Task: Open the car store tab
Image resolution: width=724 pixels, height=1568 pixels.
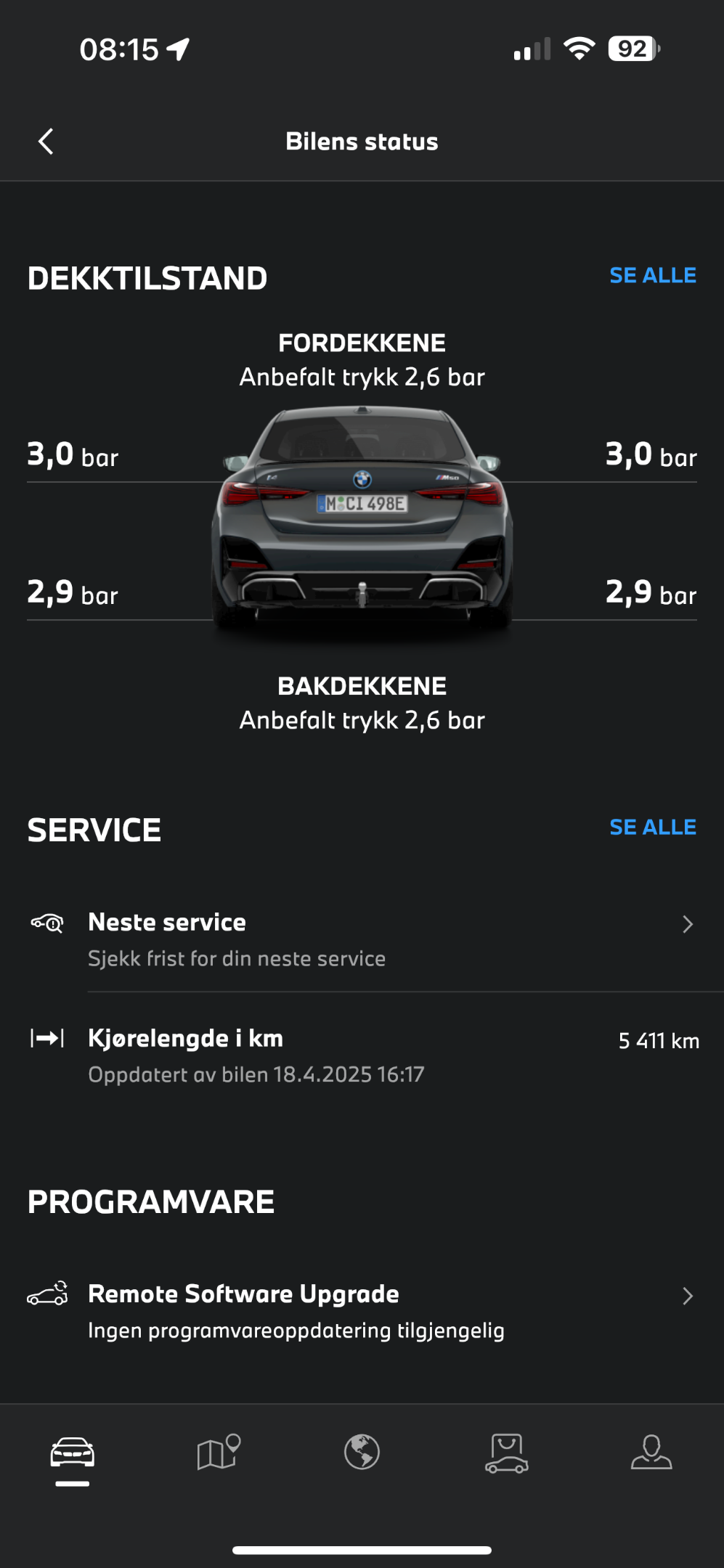Action: (506, 1453)
